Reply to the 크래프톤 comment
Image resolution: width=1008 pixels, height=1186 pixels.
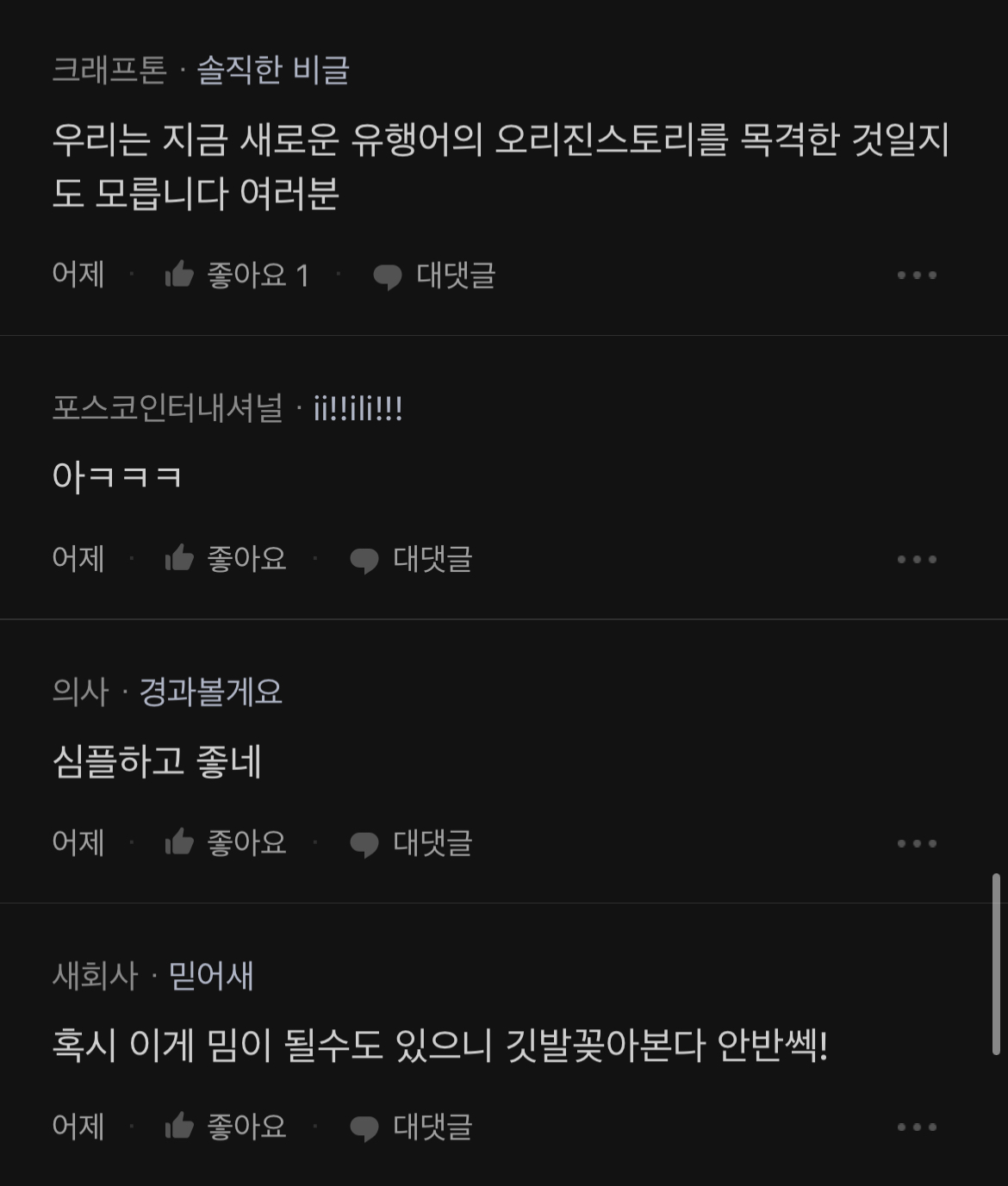434,276
